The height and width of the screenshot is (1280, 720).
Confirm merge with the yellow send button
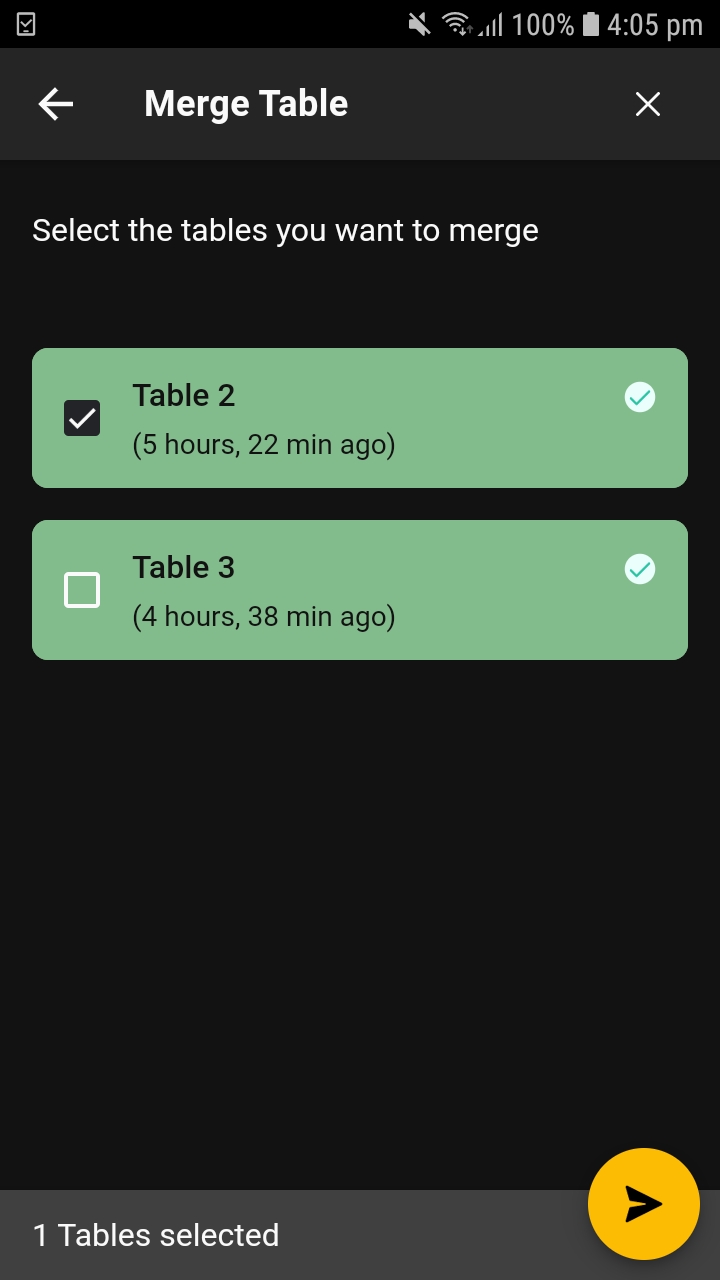[x=643, y=1204]
